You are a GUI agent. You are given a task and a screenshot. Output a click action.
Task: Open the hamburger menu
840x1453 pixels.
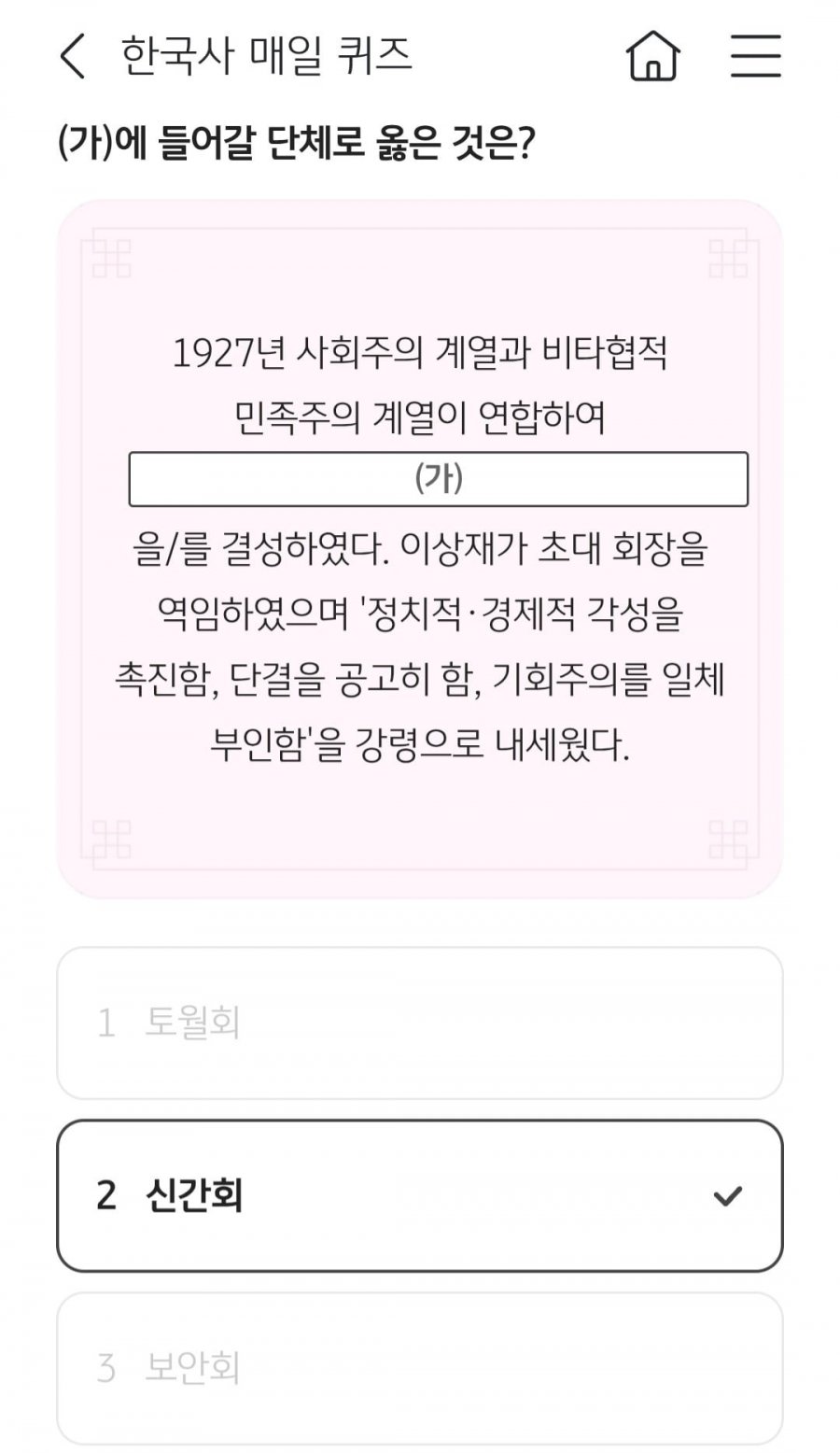point(755,56)
